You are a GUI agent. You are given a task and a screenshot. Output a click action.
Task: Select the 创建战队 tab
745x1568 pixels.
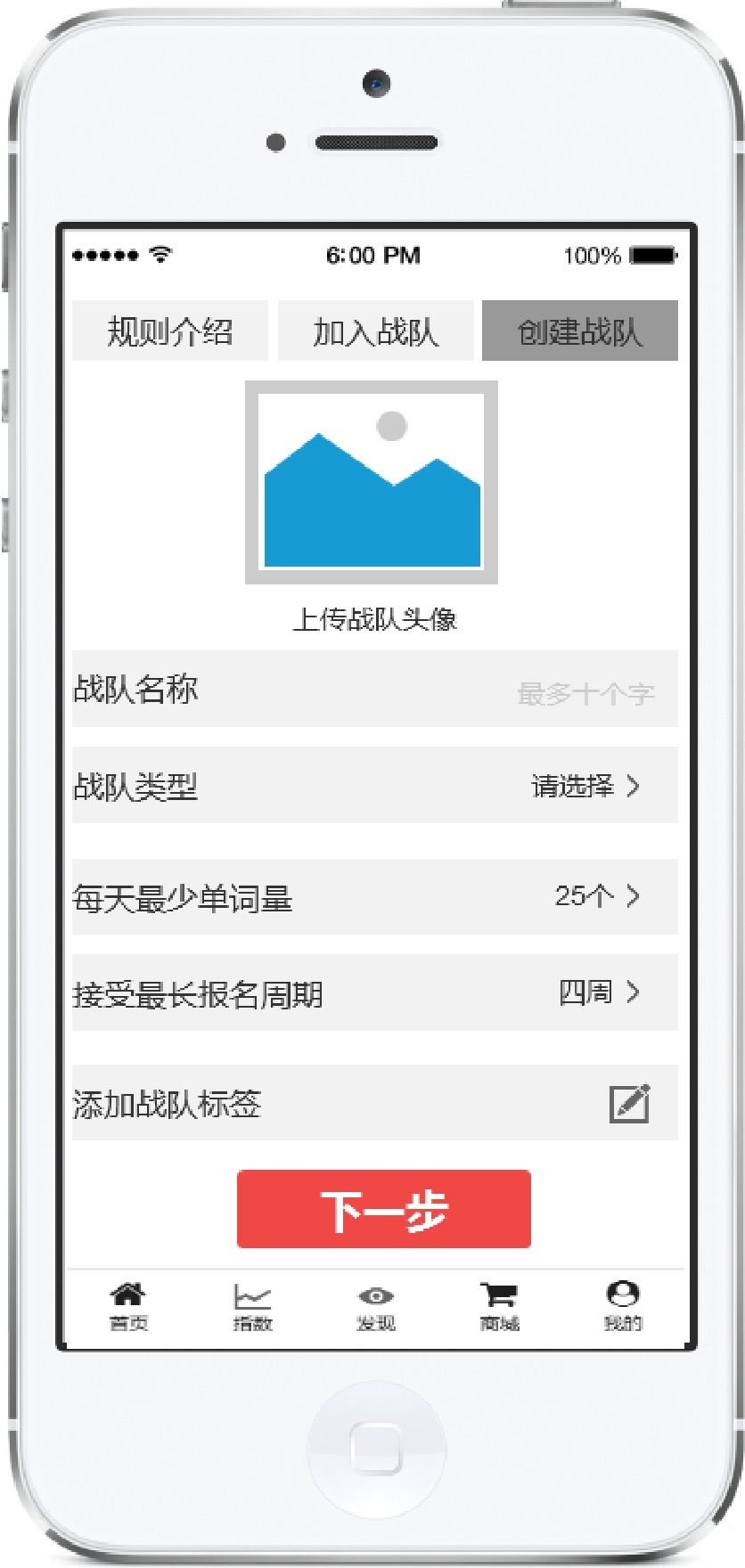[579, 331]
